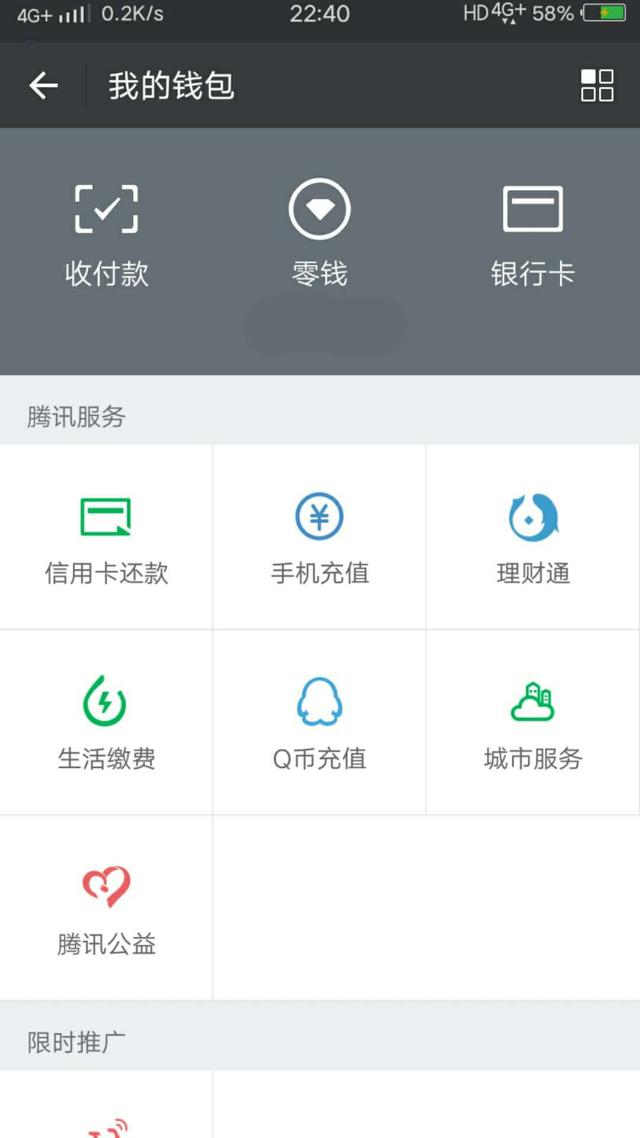Image resolution: width=640 pixels, height=1138 pixels.
Task: Select 信用卡还款 credit card repayment
Action: [x=107, y=538]
